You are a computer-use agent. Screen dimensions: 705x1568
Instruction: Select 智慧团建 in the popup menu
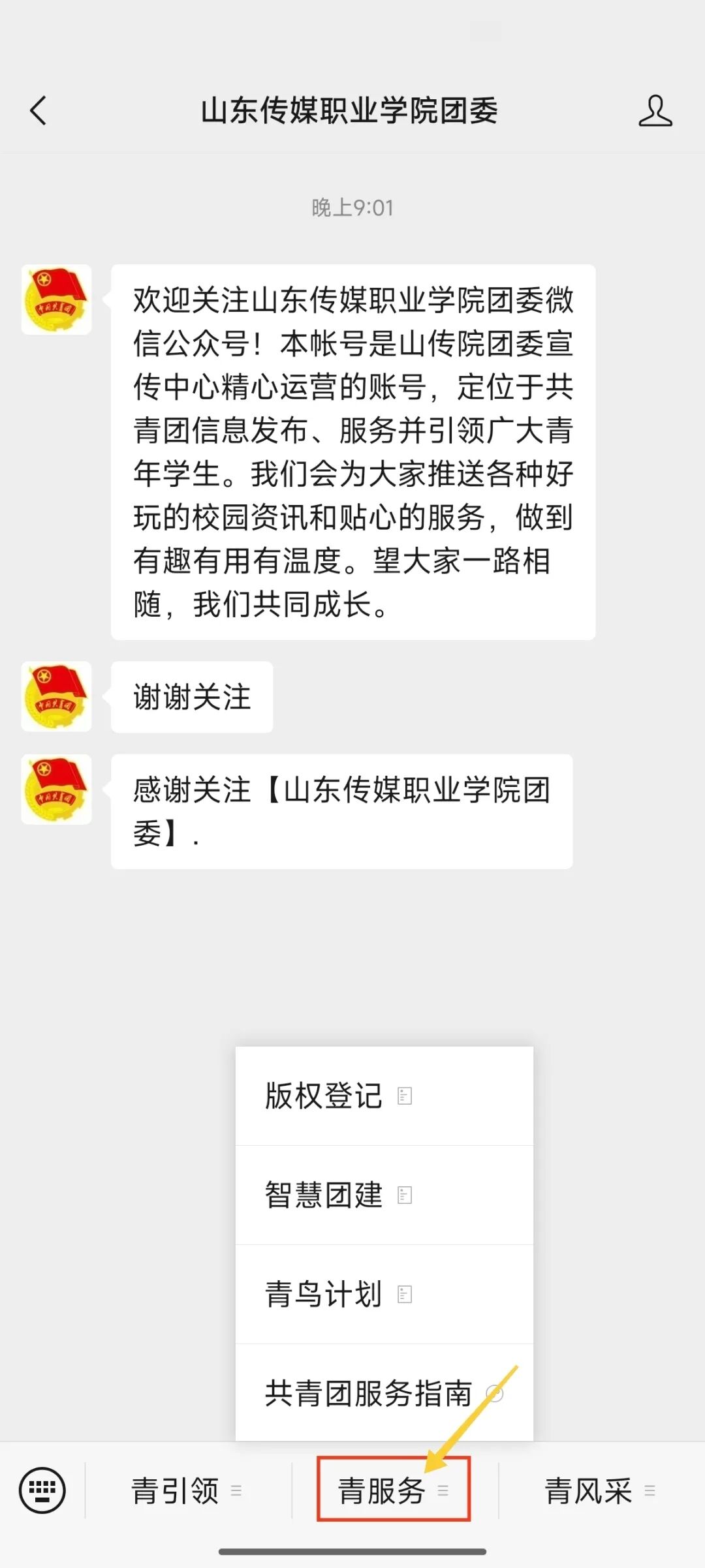pos(384,1195)
